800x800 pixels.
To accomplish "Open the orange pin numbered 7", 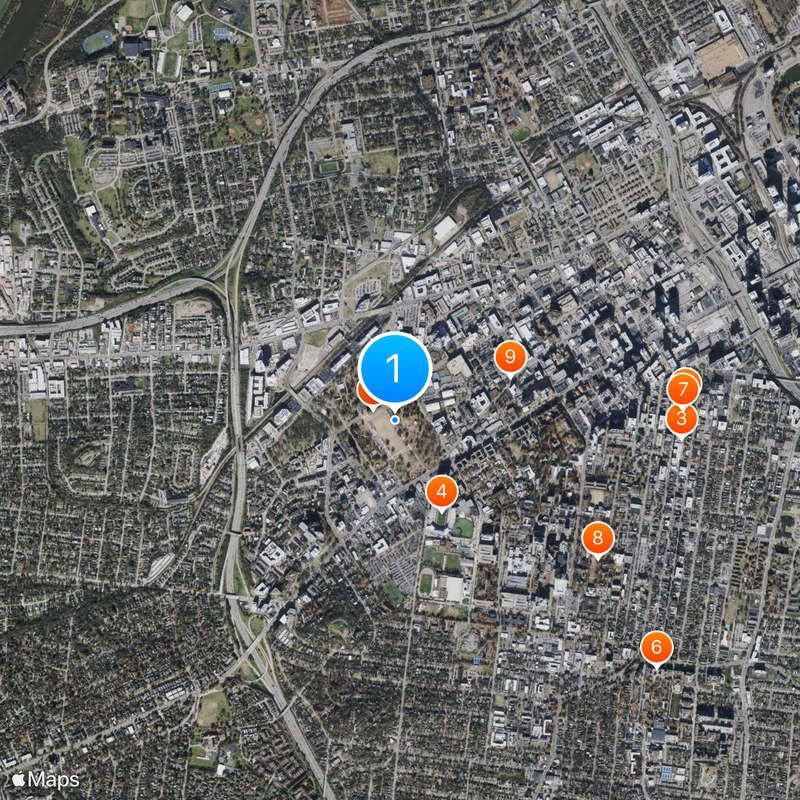I will click(x=685, y=385).
